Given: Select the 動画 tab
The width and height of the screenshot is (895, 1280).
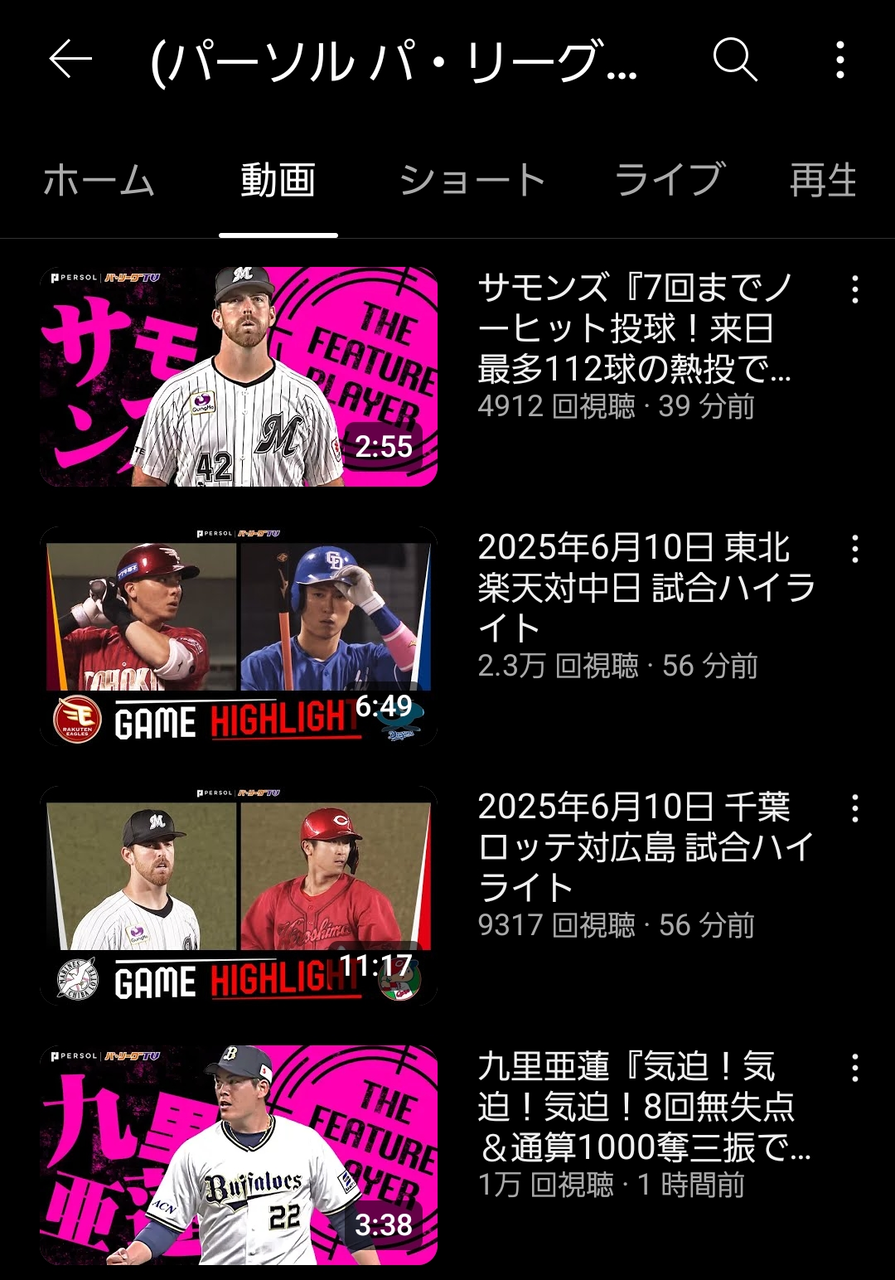Looking at the screenshot, I should click(x=278, y=181).
